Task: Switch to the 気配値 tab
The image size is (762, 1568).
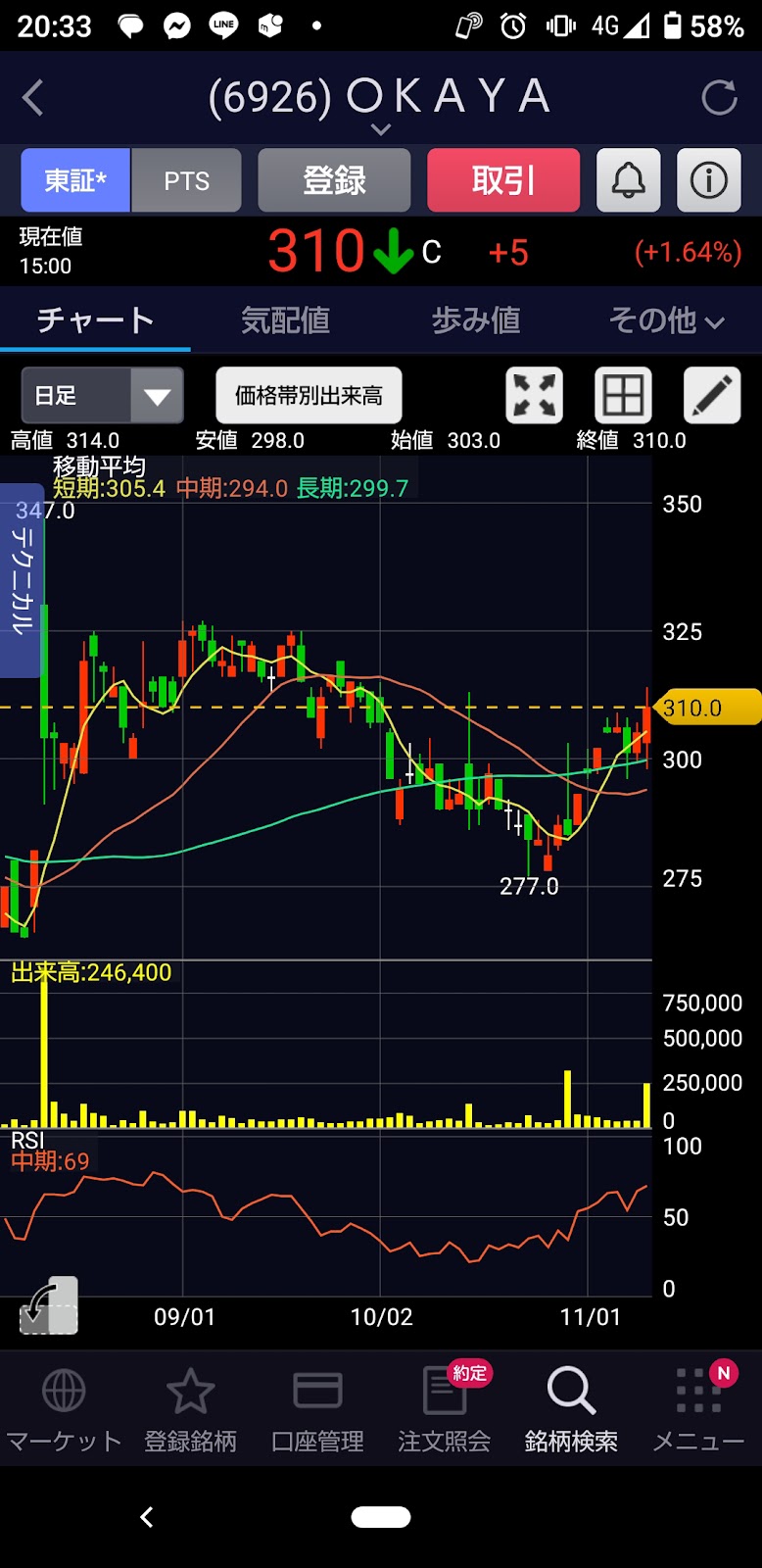Action: [285, 319]
